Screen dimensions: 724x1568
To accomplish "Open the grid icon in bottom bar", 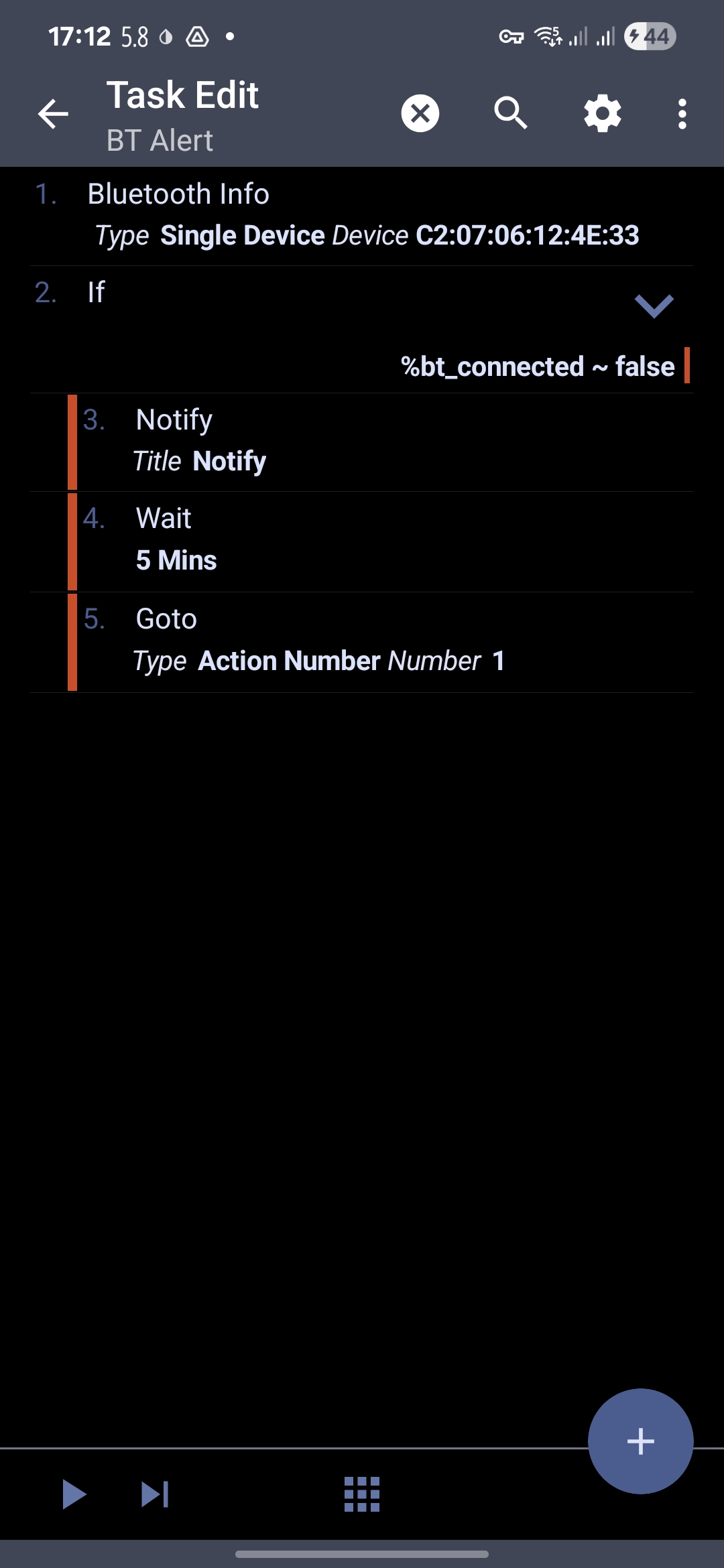I will point(362,1494).
